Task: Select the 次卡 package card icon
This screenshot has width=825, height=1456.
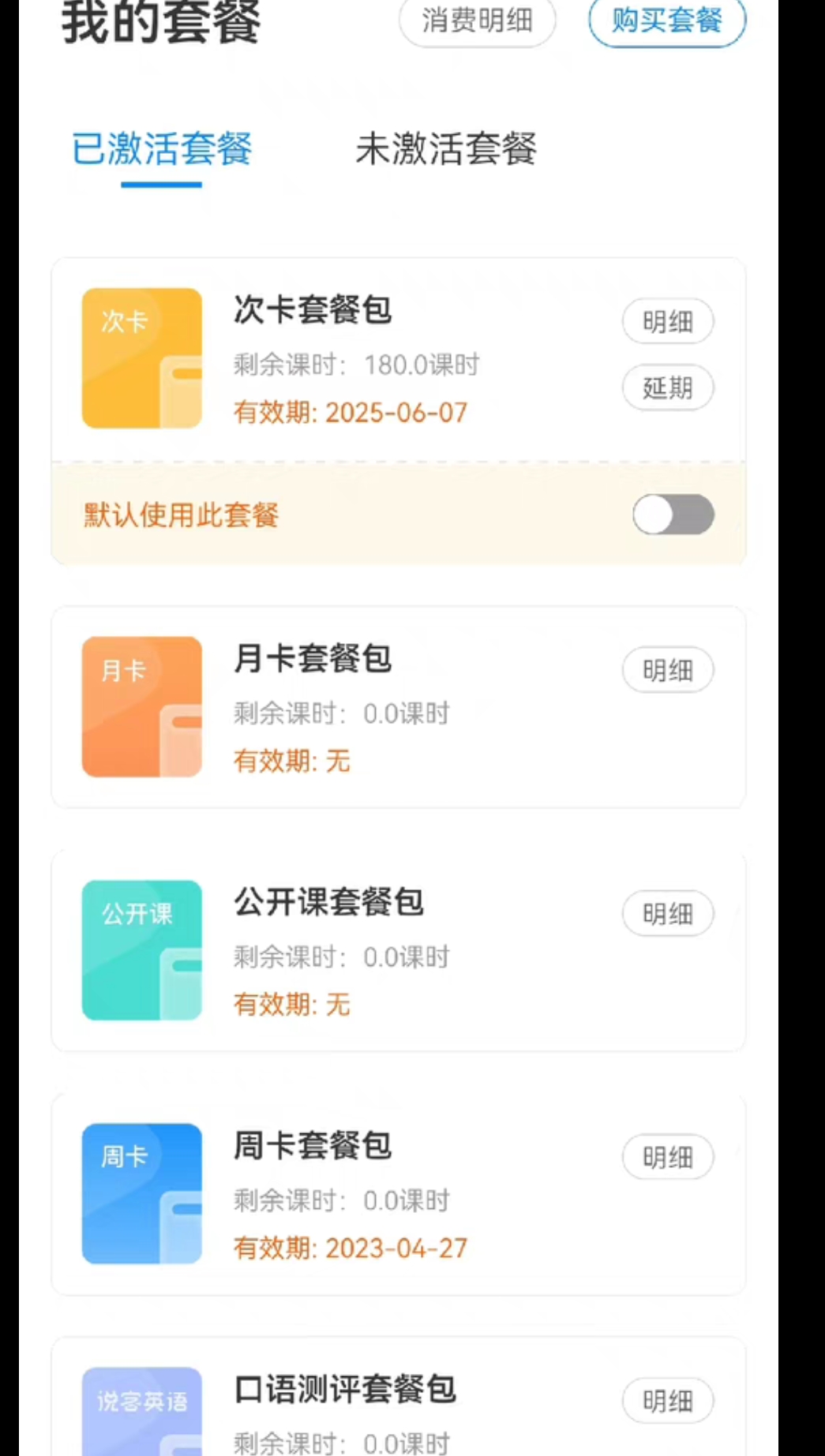Action: (141, 357)
